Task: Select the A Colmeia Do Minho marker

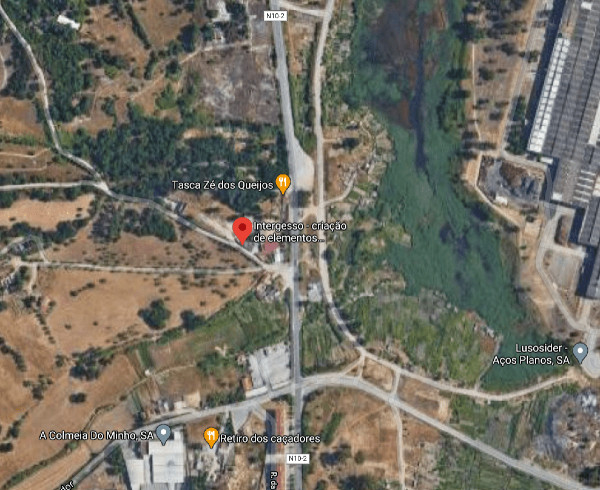Action: pos(164,435)
